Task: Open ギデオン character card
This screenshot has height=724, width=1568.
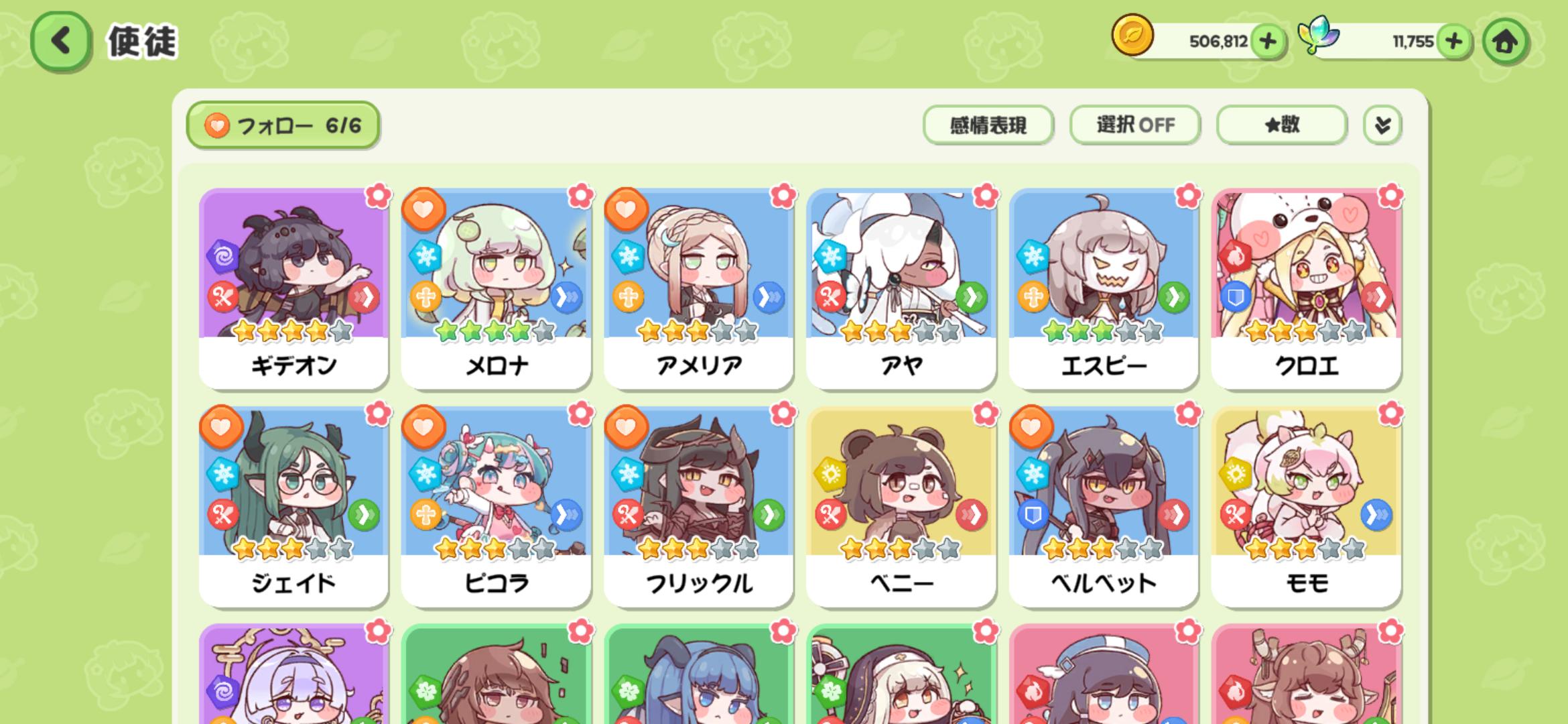Action: point(293,288)
